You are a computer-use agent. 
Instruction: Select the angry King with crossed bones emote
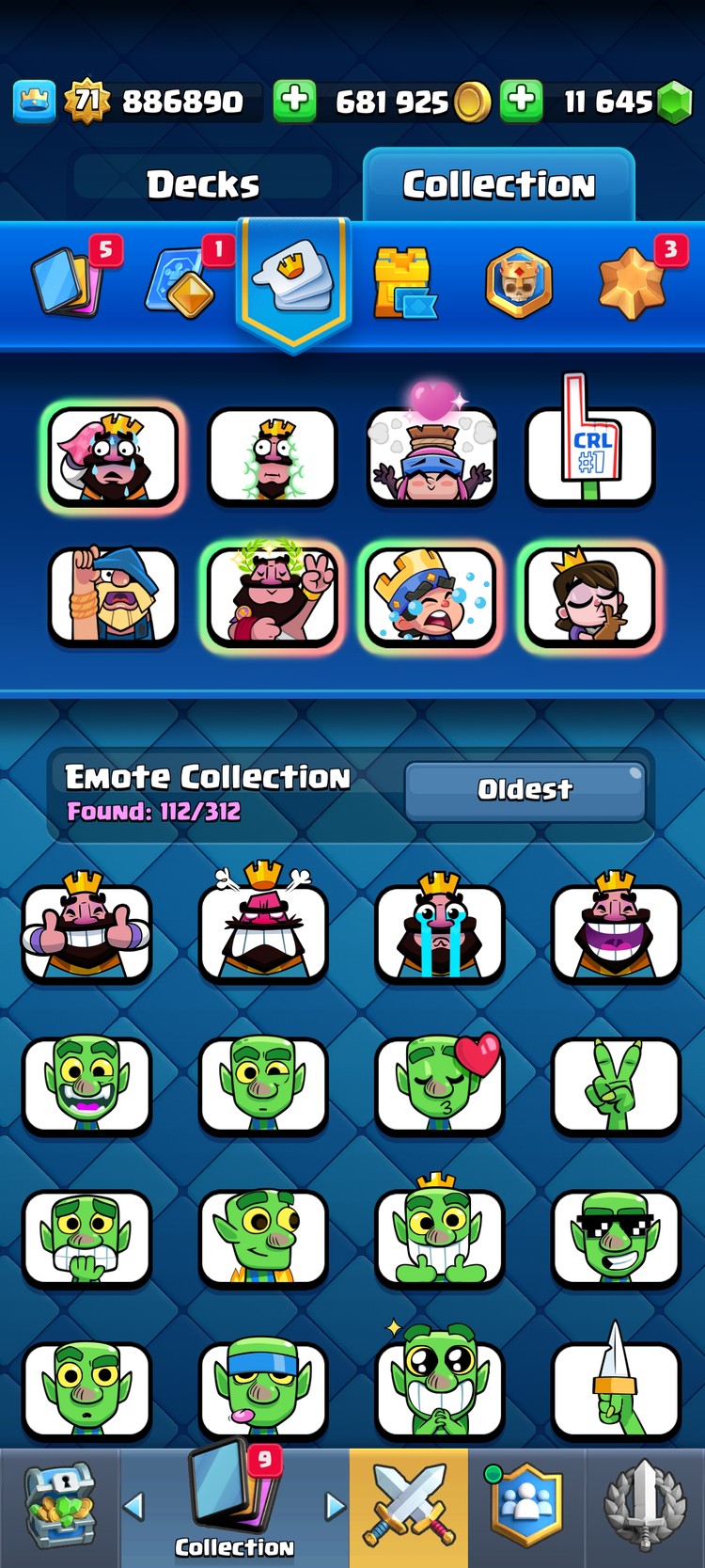tap(263, 933)
